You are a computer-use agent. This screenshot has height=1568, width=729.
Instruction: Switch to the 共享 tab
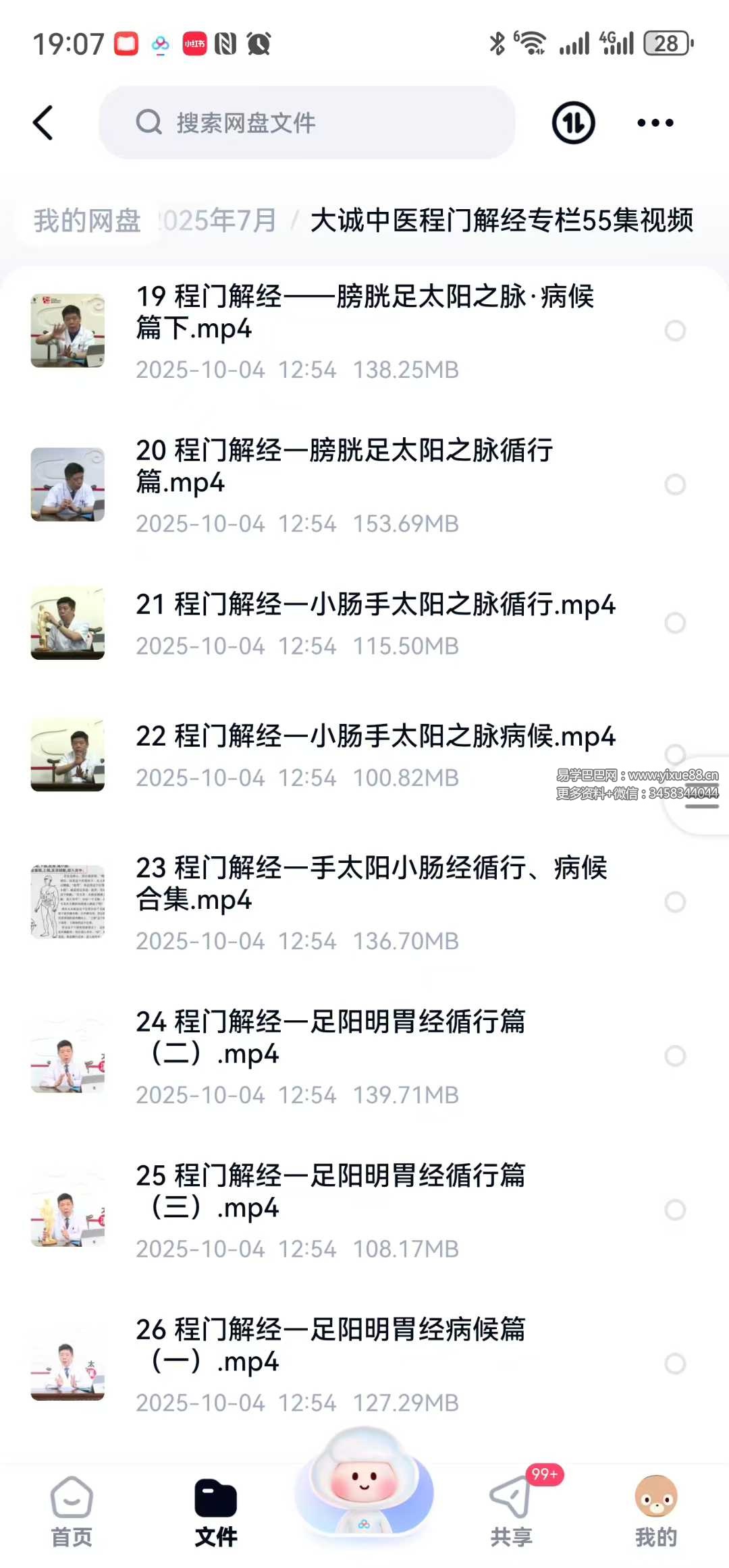pyautogui.click(x=512, y=1509)
